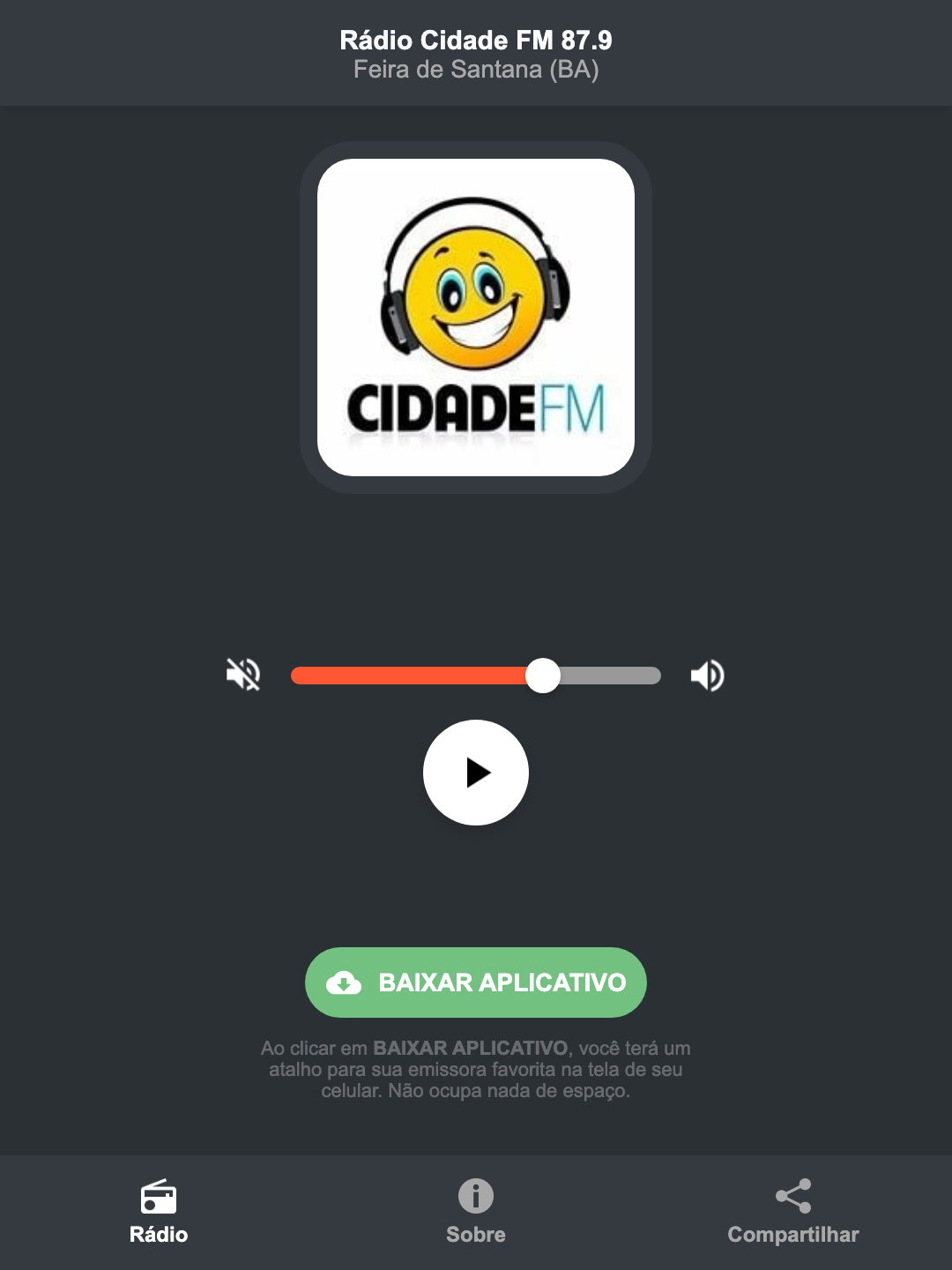This screenshot has height=1270, width=952.
Task: Click the station title Rádio Cidade FM 87.9
Action: pos(475,40)
